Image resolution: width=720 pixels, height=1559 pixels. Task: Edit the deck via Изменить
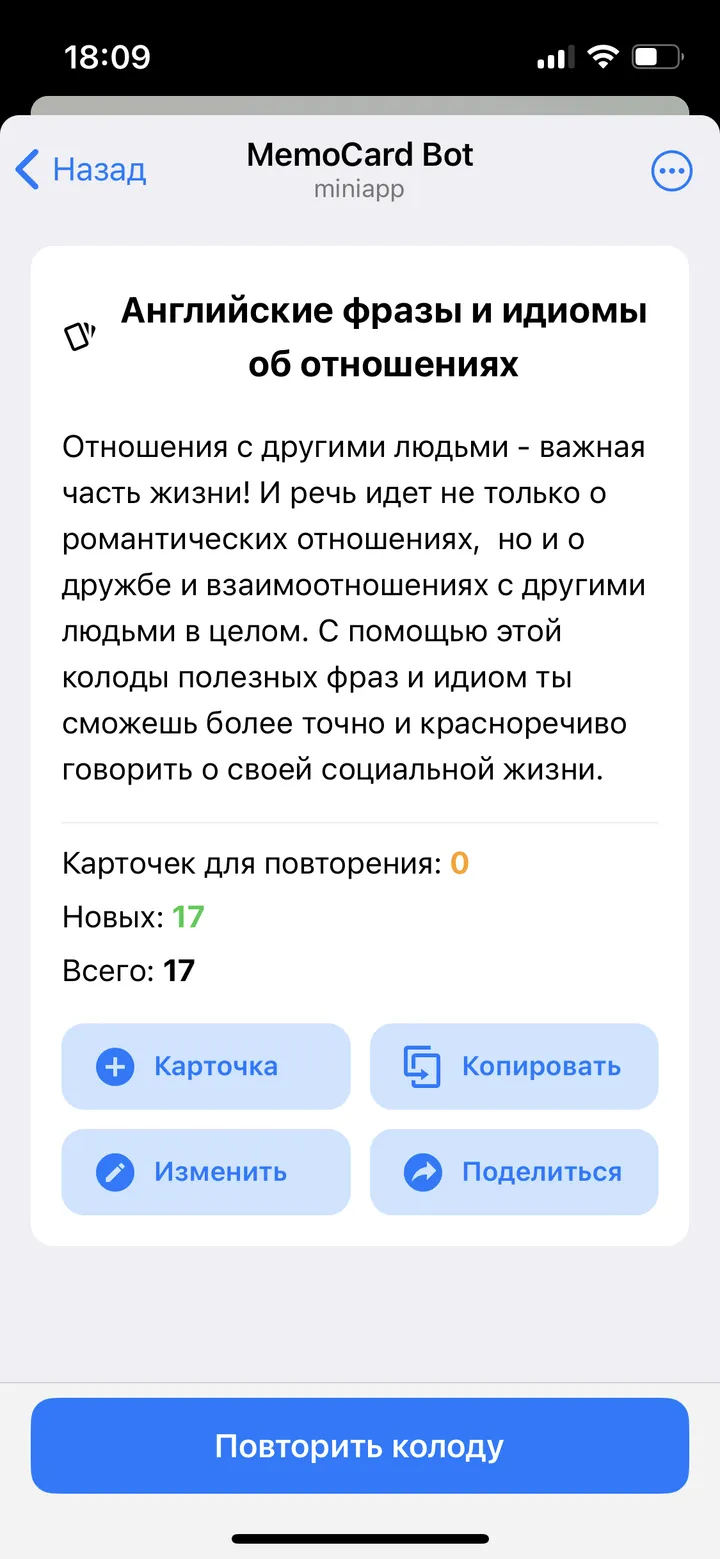[x=206, y=1172]
